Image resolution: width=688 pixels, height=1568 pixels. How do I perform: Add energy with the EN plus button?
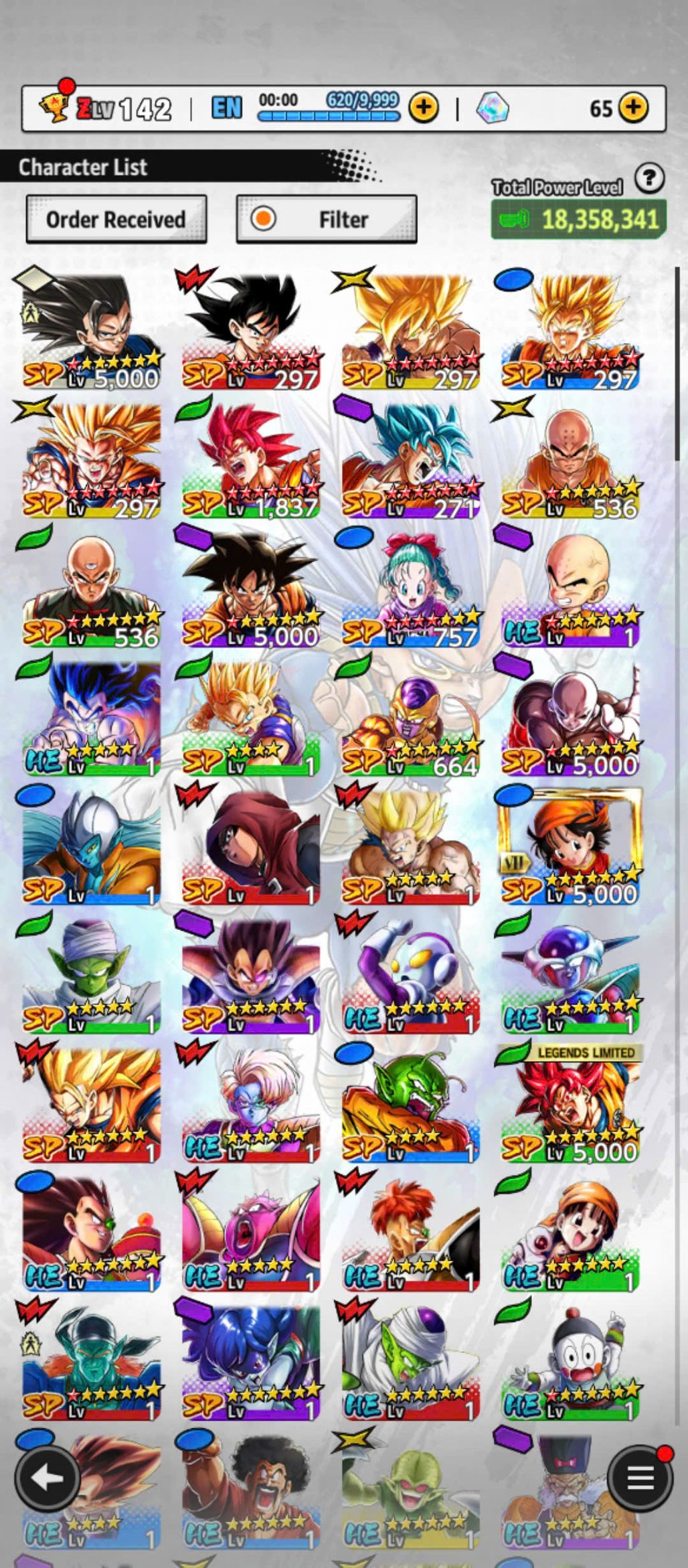[x=424, y=107]
